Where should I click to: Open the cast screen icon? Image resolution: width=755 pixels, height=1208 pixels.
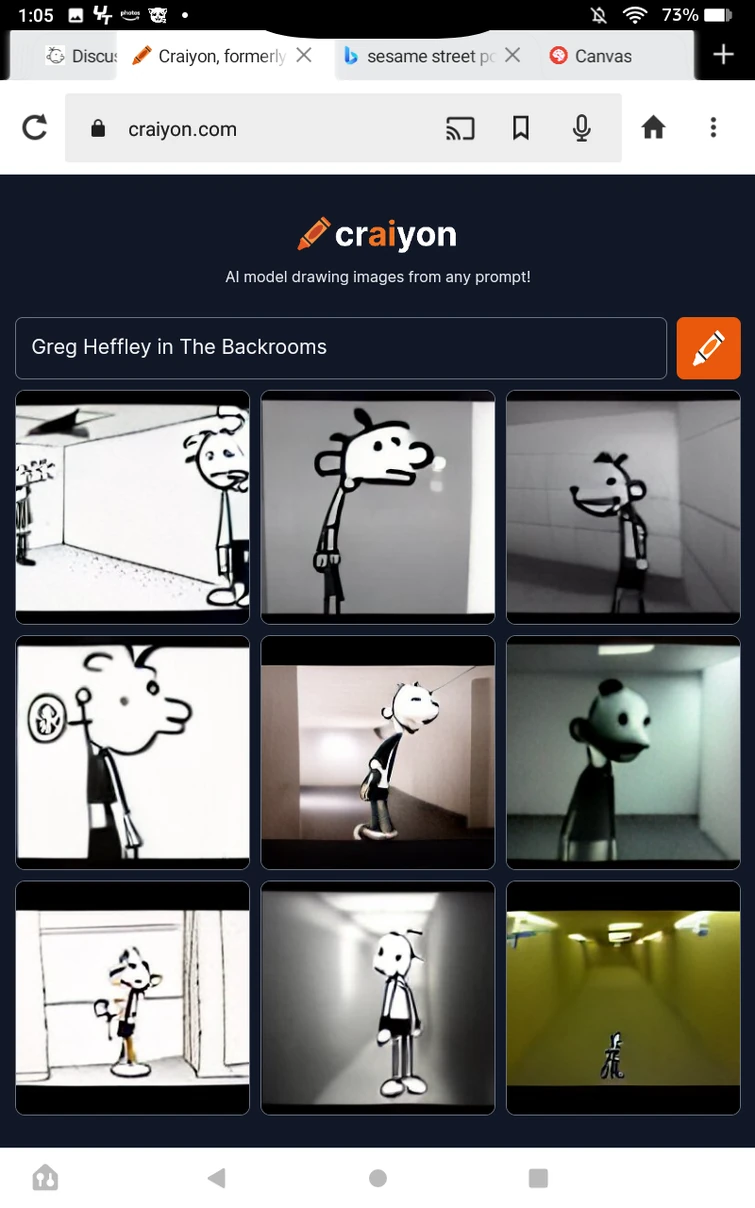click(460, 128)
